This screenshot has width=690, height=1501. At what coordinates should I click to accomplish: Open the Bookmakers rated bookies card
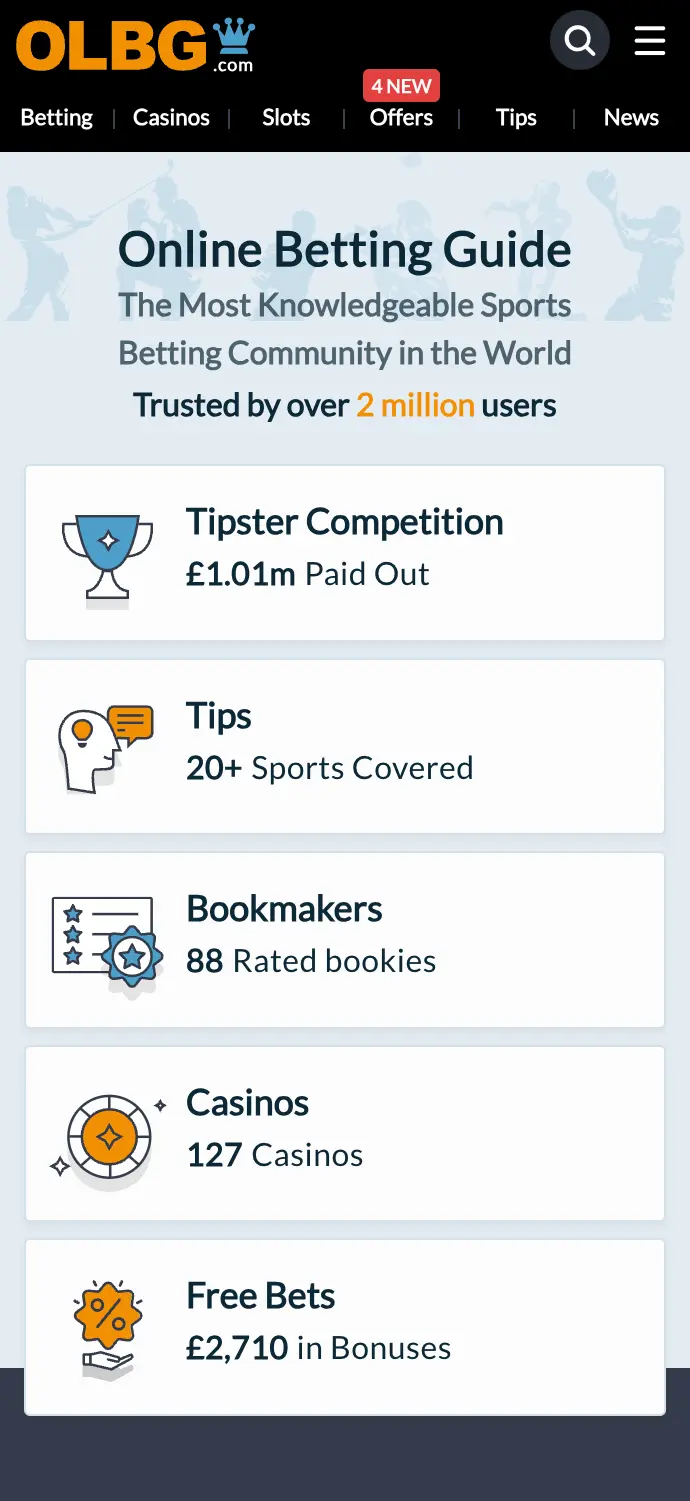coord(345,940)
